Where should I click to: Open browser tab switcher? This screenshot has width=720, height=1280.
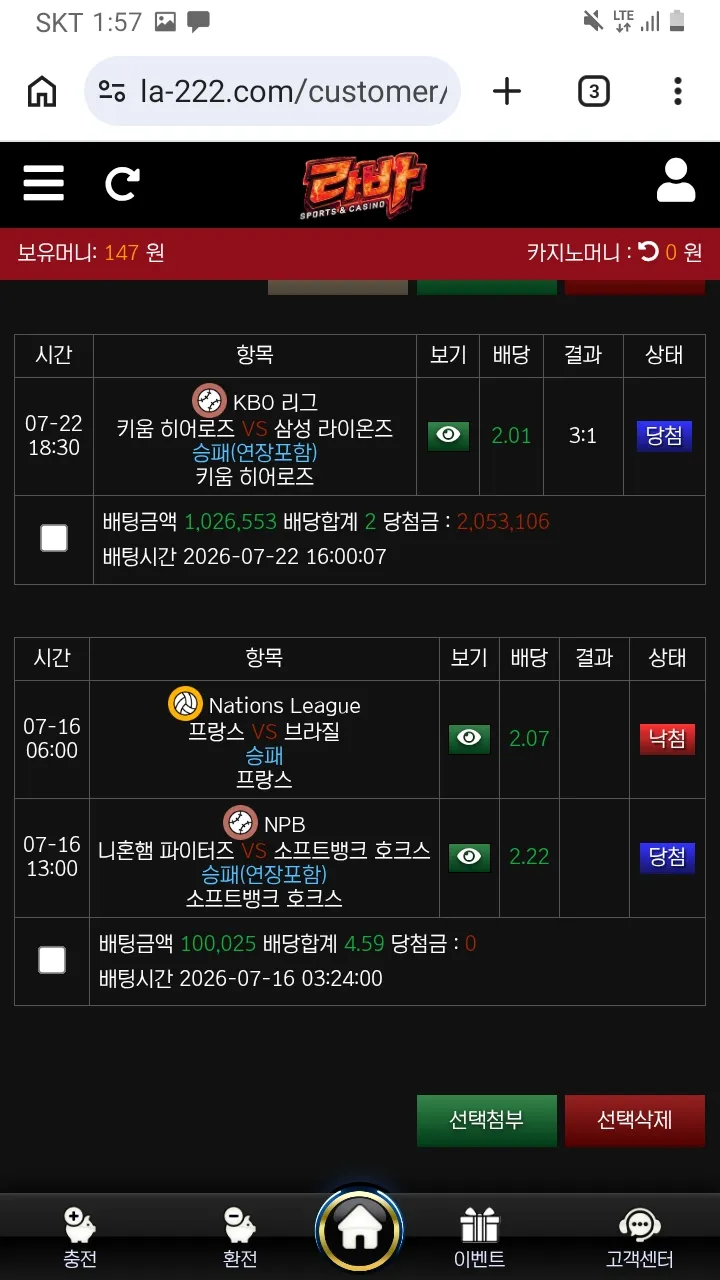(594, 92)
